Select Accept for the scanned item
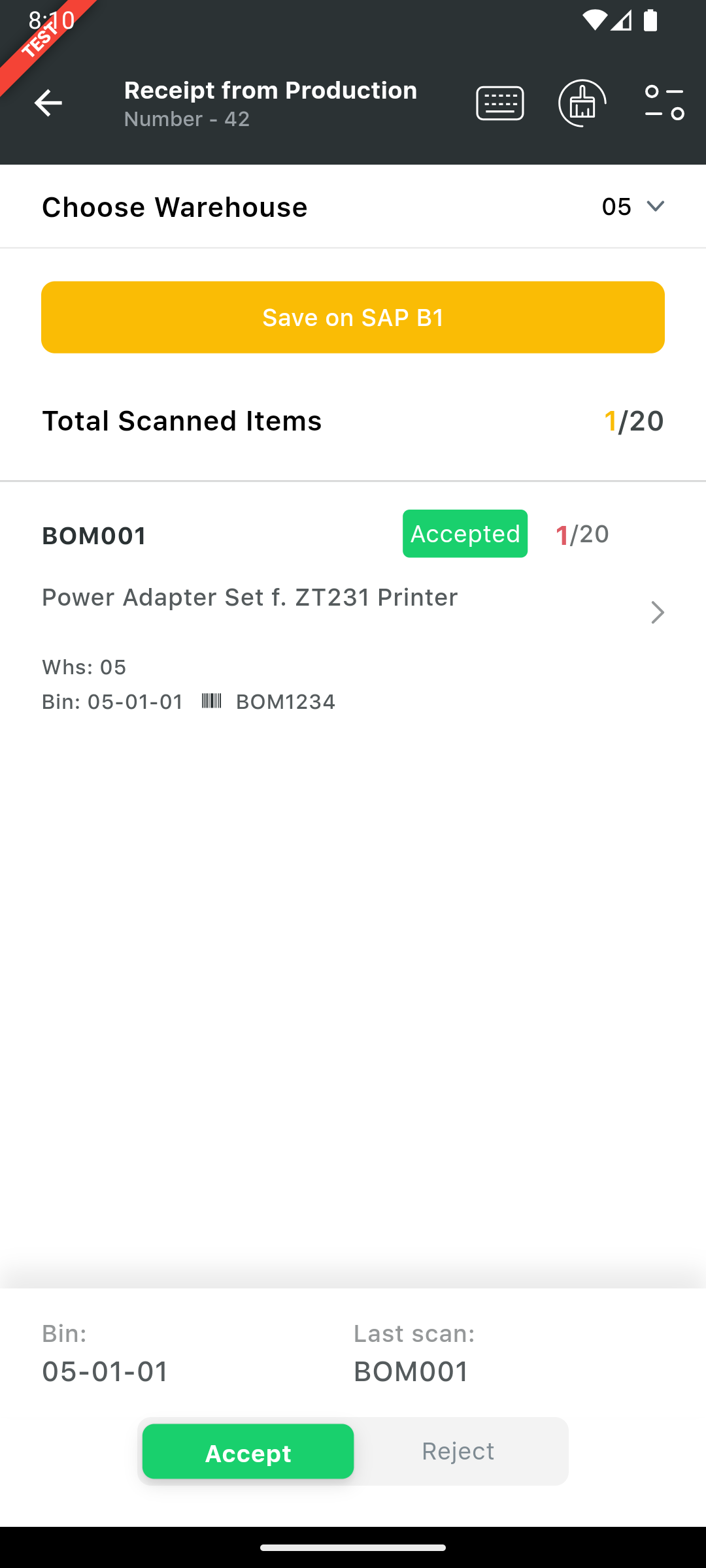This screenshot has height=1568, width=706. [x=248, y=1452]
